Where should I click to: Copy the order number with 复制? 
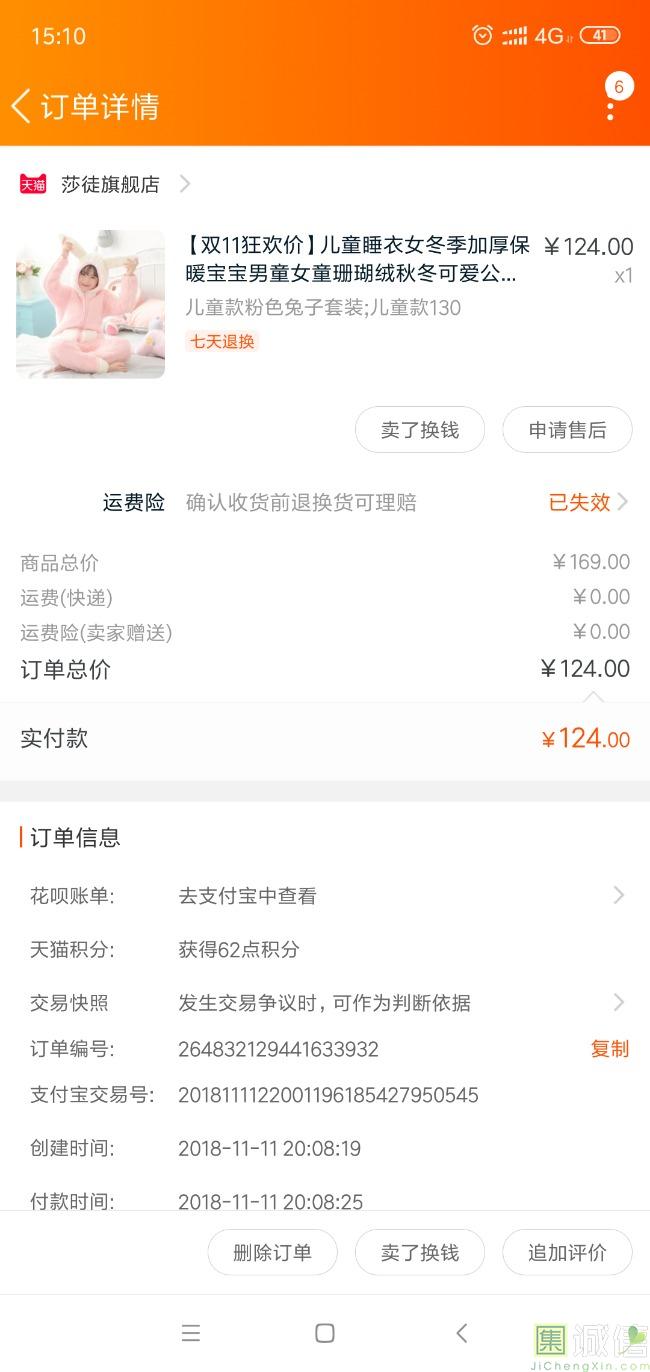tap(609, 1049)
